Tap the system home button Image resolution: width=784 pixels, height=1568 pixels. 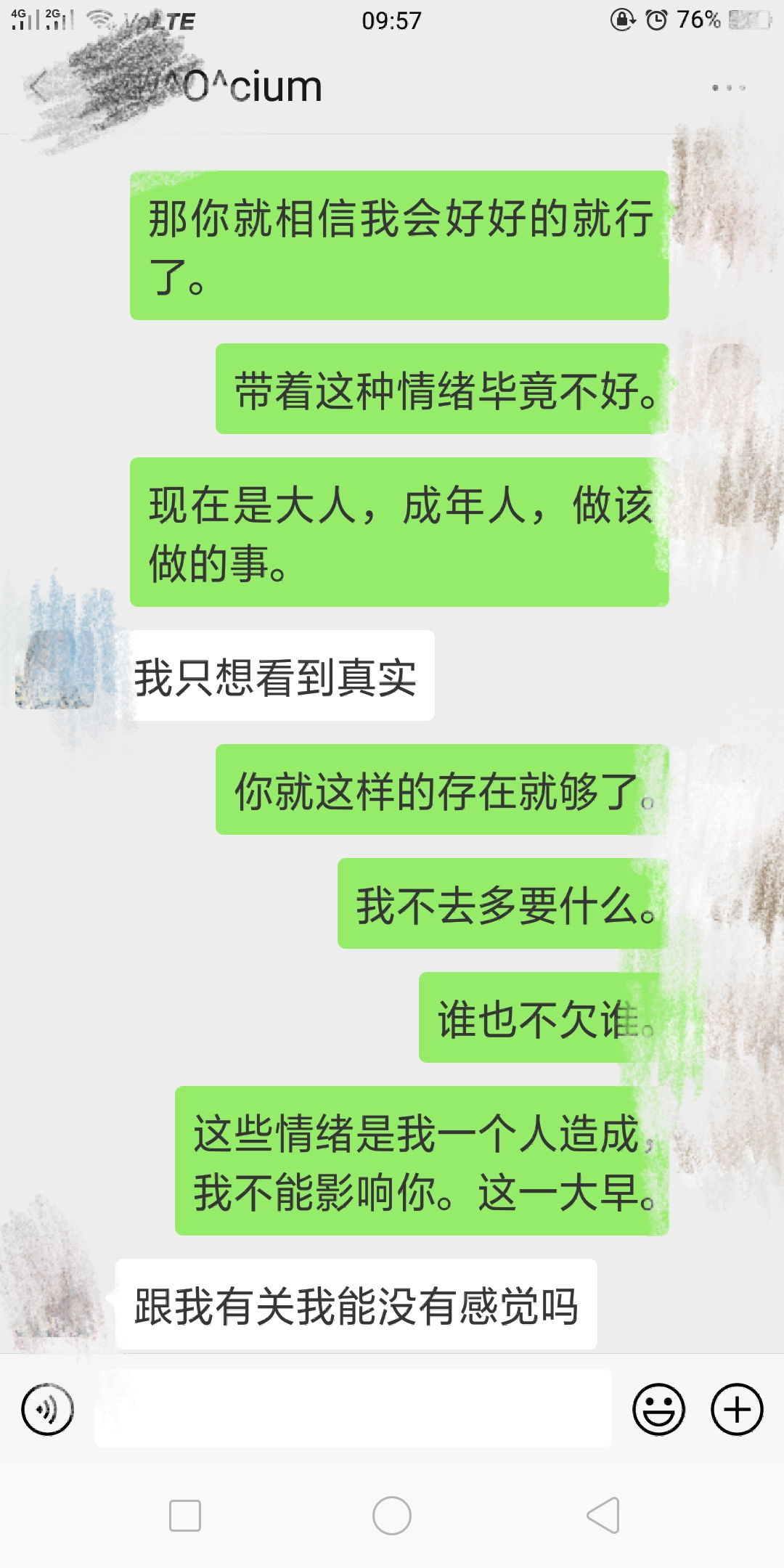(392, 1516)
